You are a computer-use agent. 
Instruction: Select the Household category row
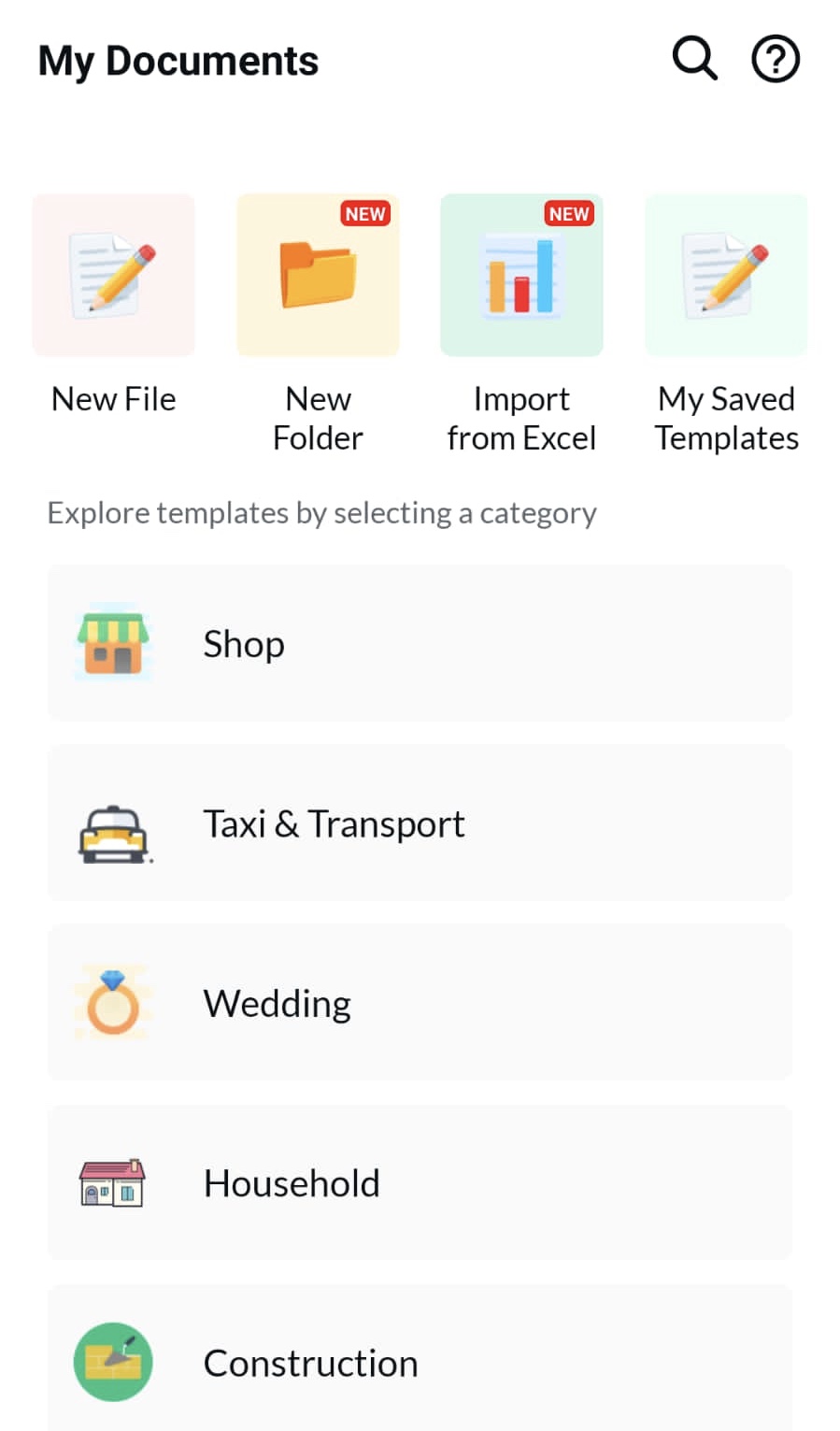pyautogui.click(x=419, y=1182)
